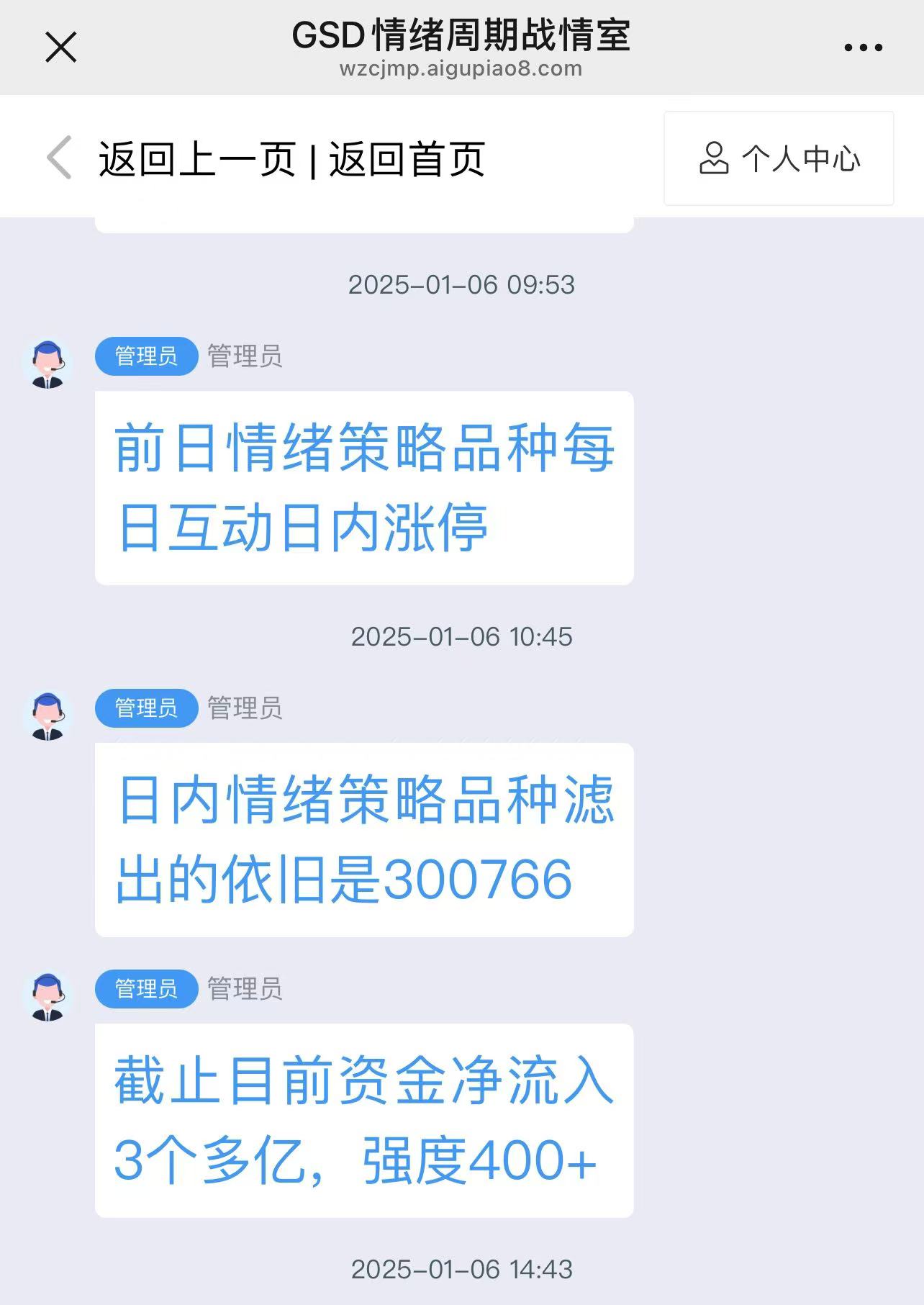
Task: Open 个人中心 personal center
Action: [779, 158]
